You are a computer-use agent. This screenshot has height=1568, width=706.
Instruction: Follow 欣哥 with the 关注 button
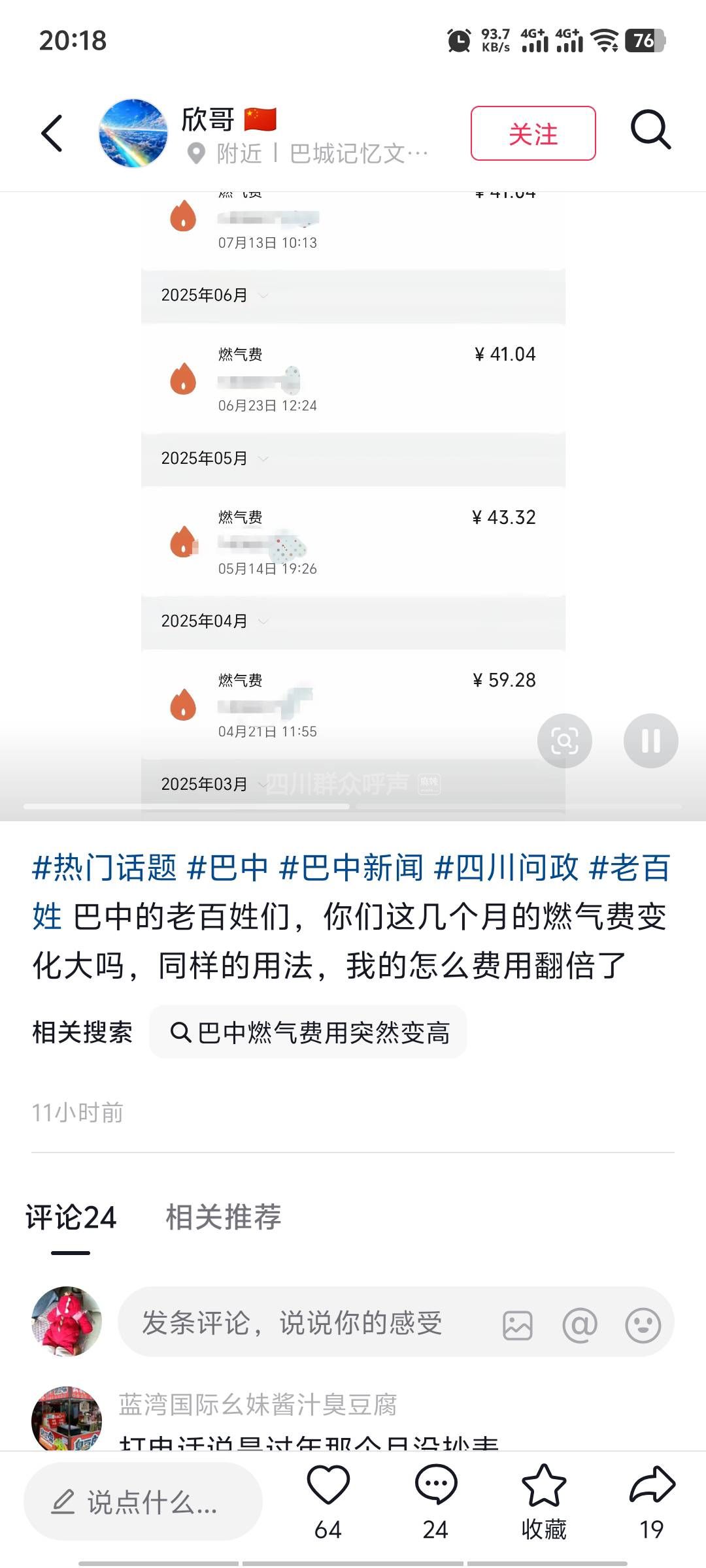pos(533,133)
